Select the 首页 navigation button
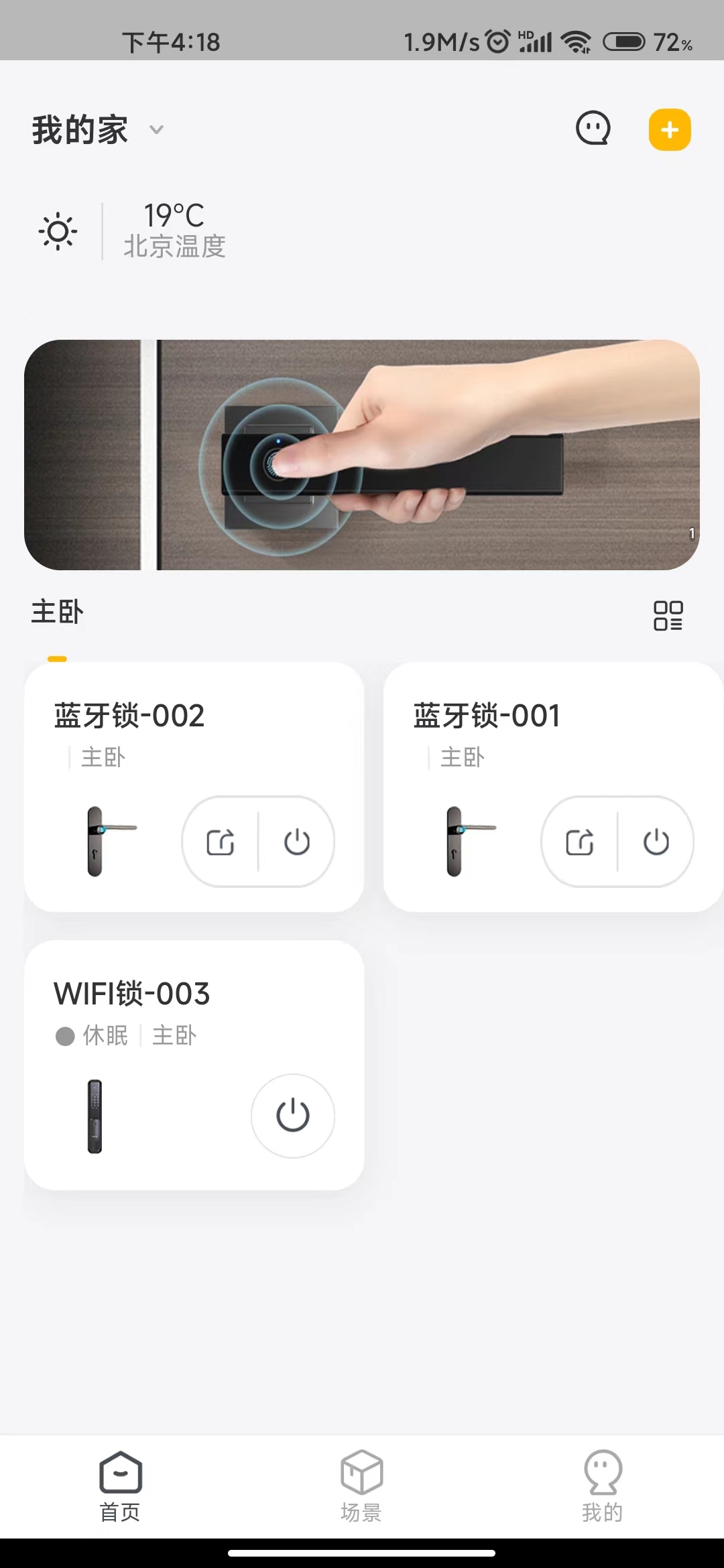Screen dimensions: 724x1568 point(121,1484)
